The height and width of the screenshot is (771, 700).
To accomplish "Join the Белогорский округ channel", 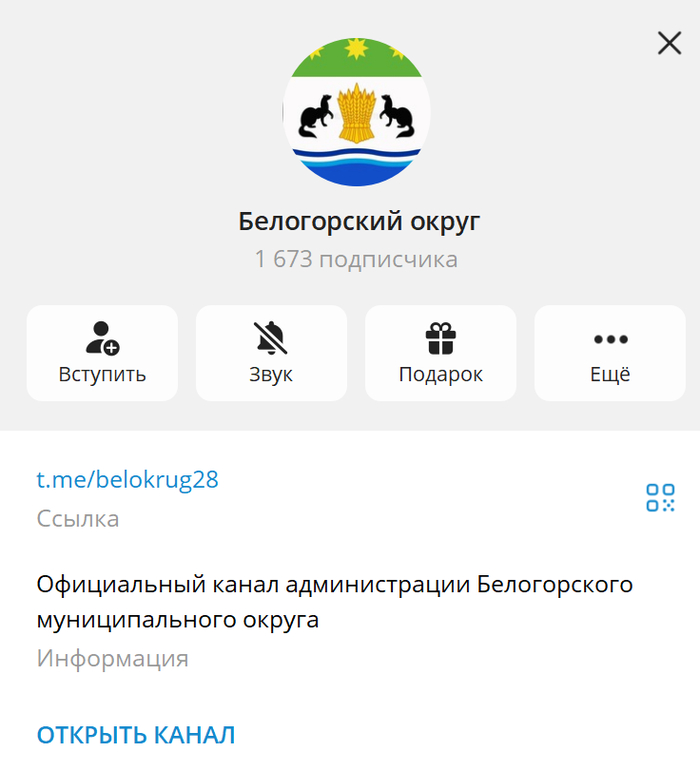I will click(x=102, y=353).
